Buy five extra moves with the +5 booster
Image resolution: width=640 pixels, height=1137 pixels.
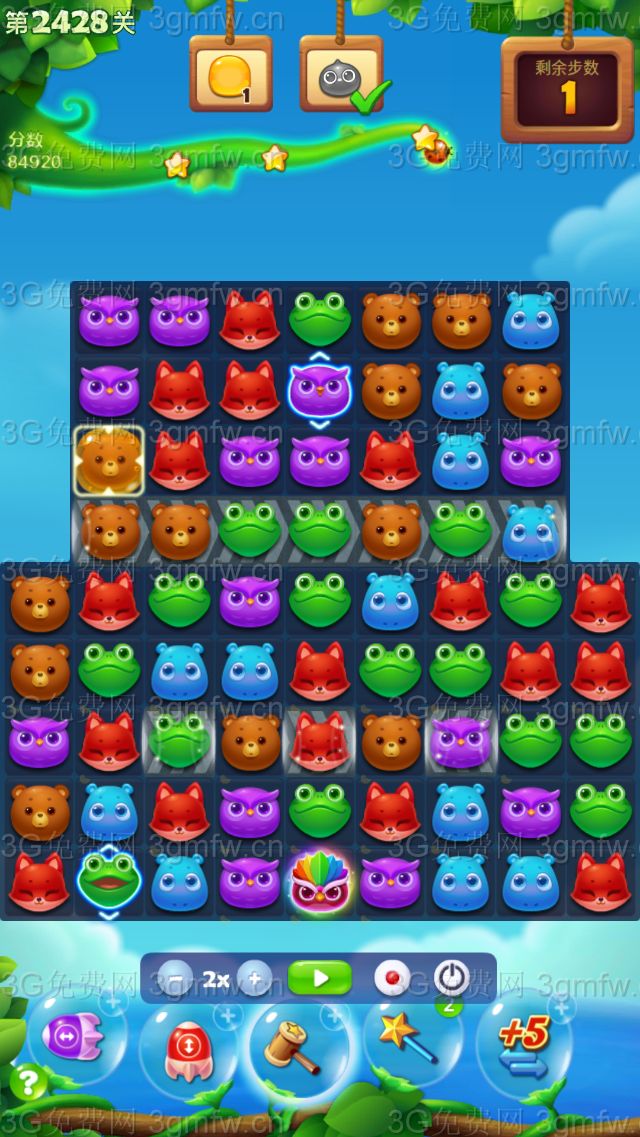pos(524,1042)
